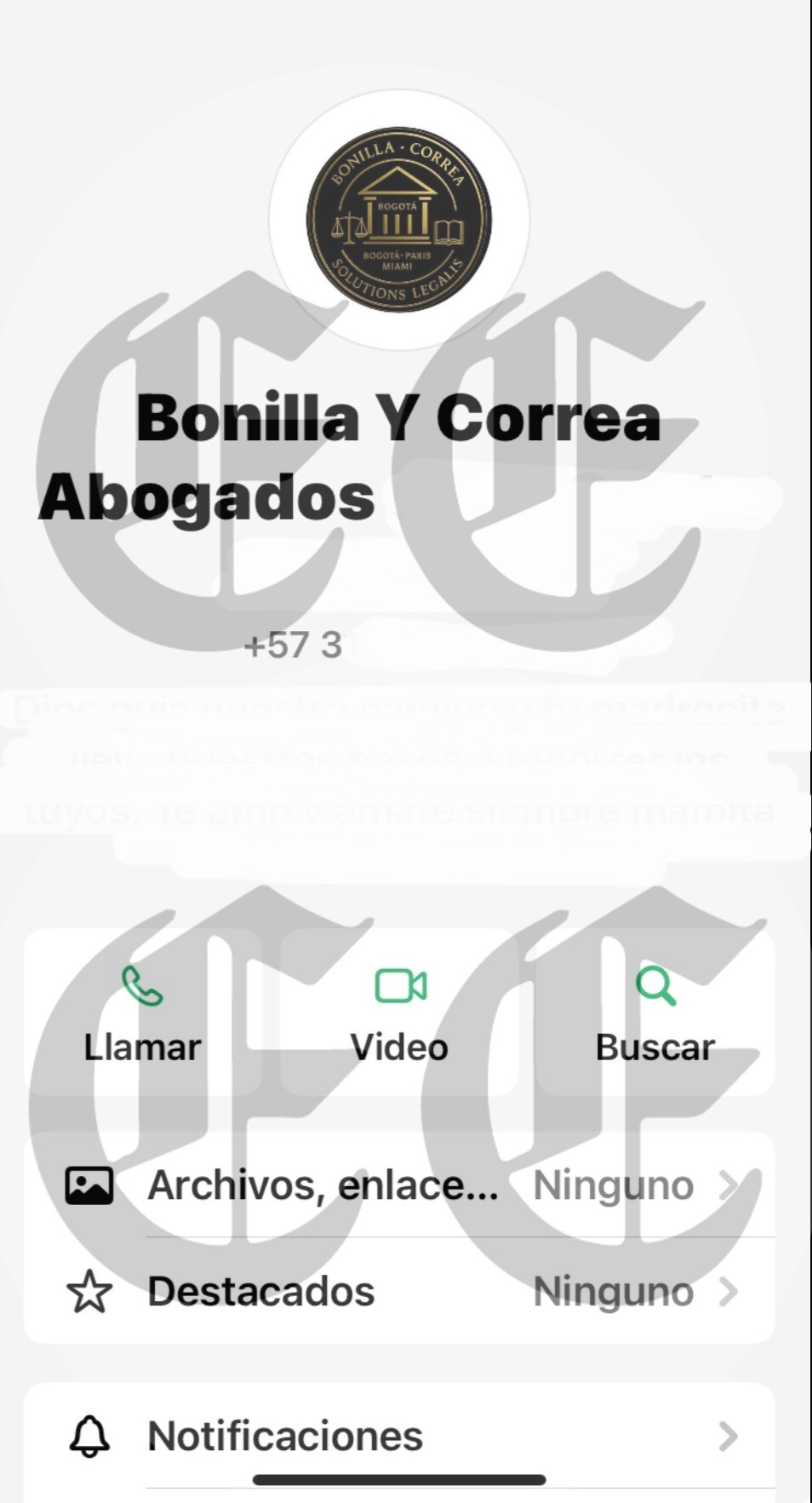This screenshot has width=812, height=1503.
Task: View Destacados messages
Action: (x=398, y=1291)
